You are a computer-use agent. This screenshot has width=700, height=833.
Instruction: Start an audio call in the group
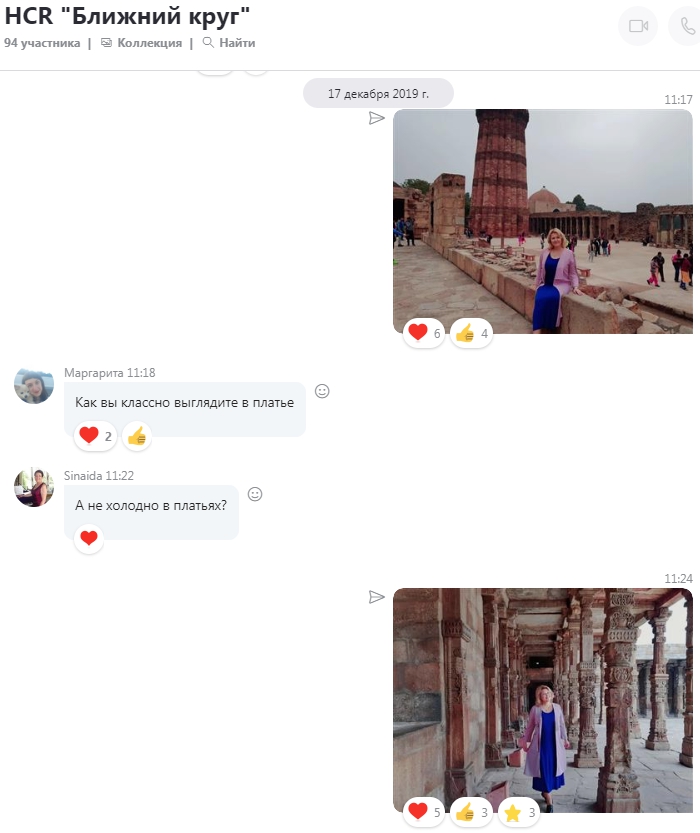[687, 26]
